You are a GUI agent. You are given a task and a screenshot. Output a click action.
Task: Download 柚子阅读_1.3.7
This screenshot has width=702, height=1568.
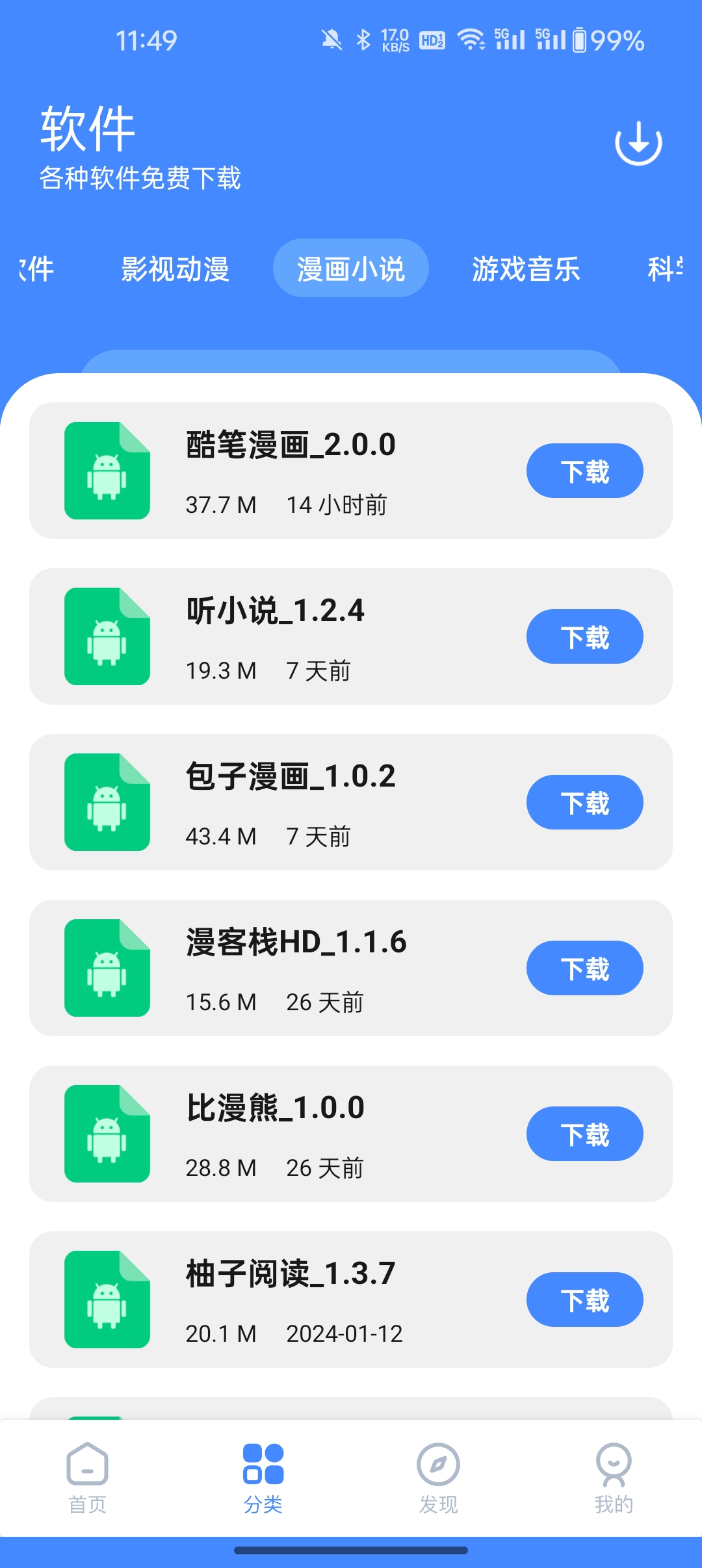click(x=584, y=1300)
